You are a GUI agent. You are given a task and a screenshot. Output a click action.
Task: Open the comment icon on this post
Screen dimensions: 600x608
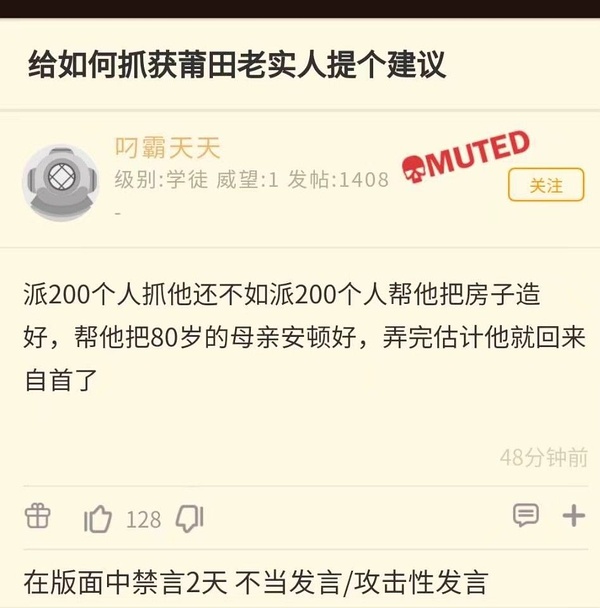[525, 516]
